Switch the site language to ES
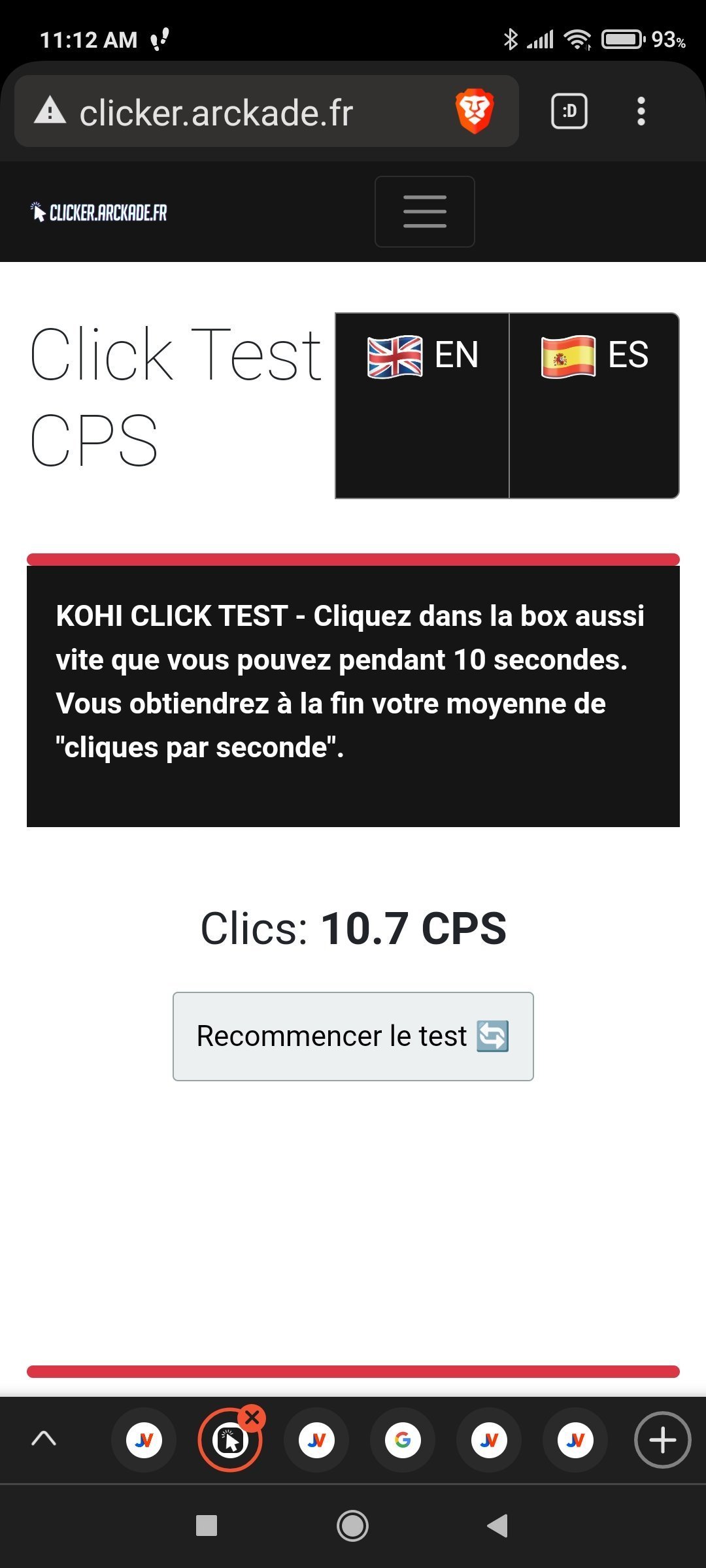 (x=594, y=406)
